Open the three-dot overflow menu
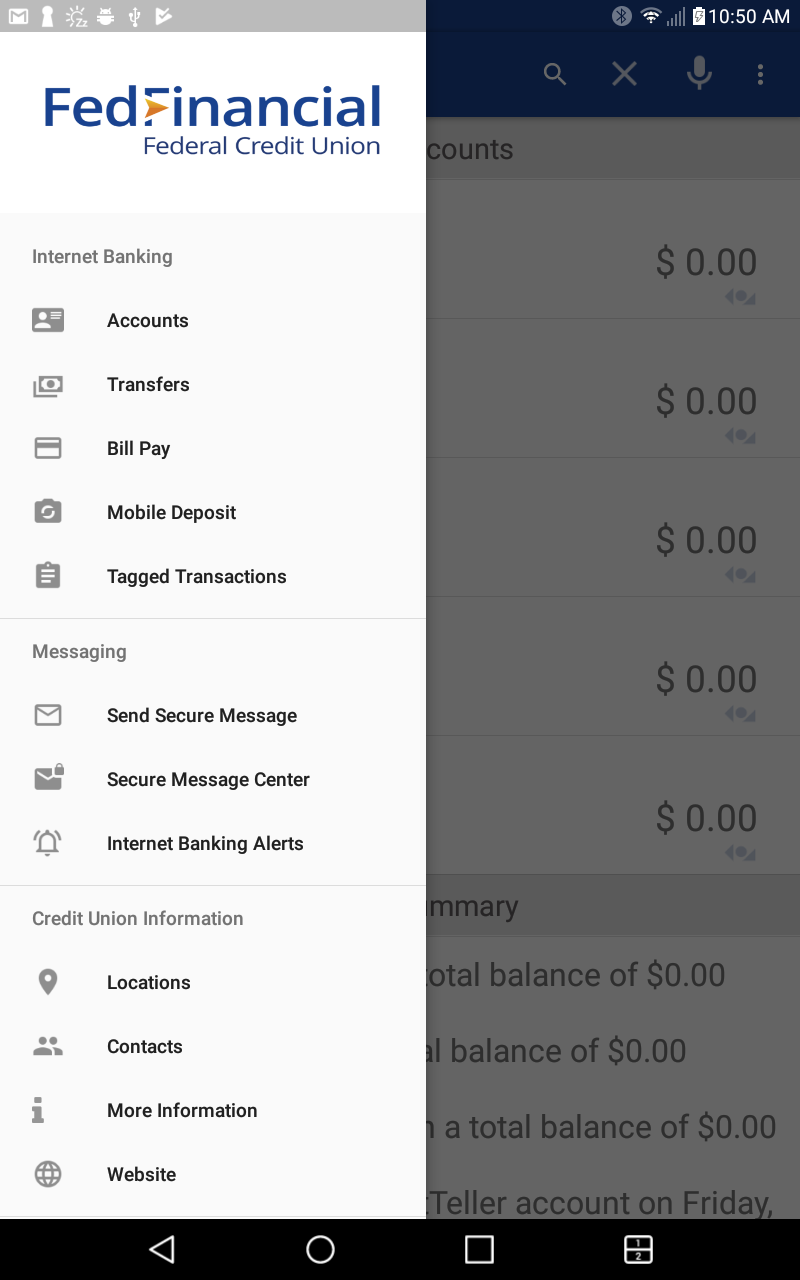The height and width of the screenshot is (1280, 800). 761,73
